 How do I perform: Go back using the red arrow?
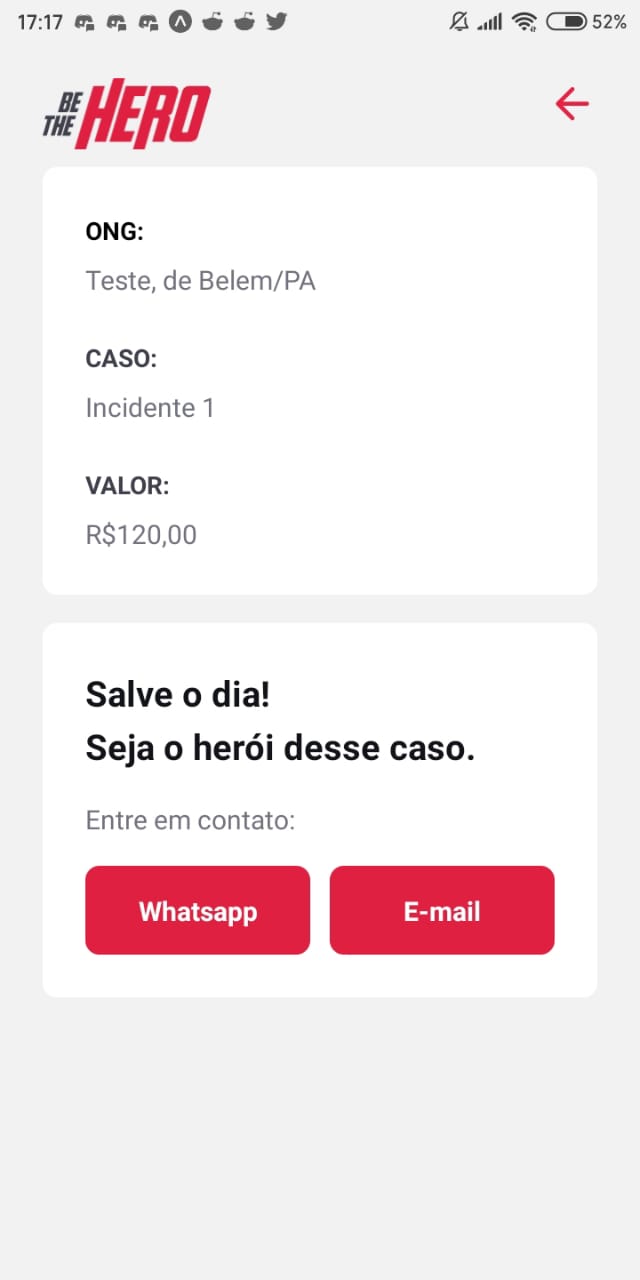pos(572,103)
